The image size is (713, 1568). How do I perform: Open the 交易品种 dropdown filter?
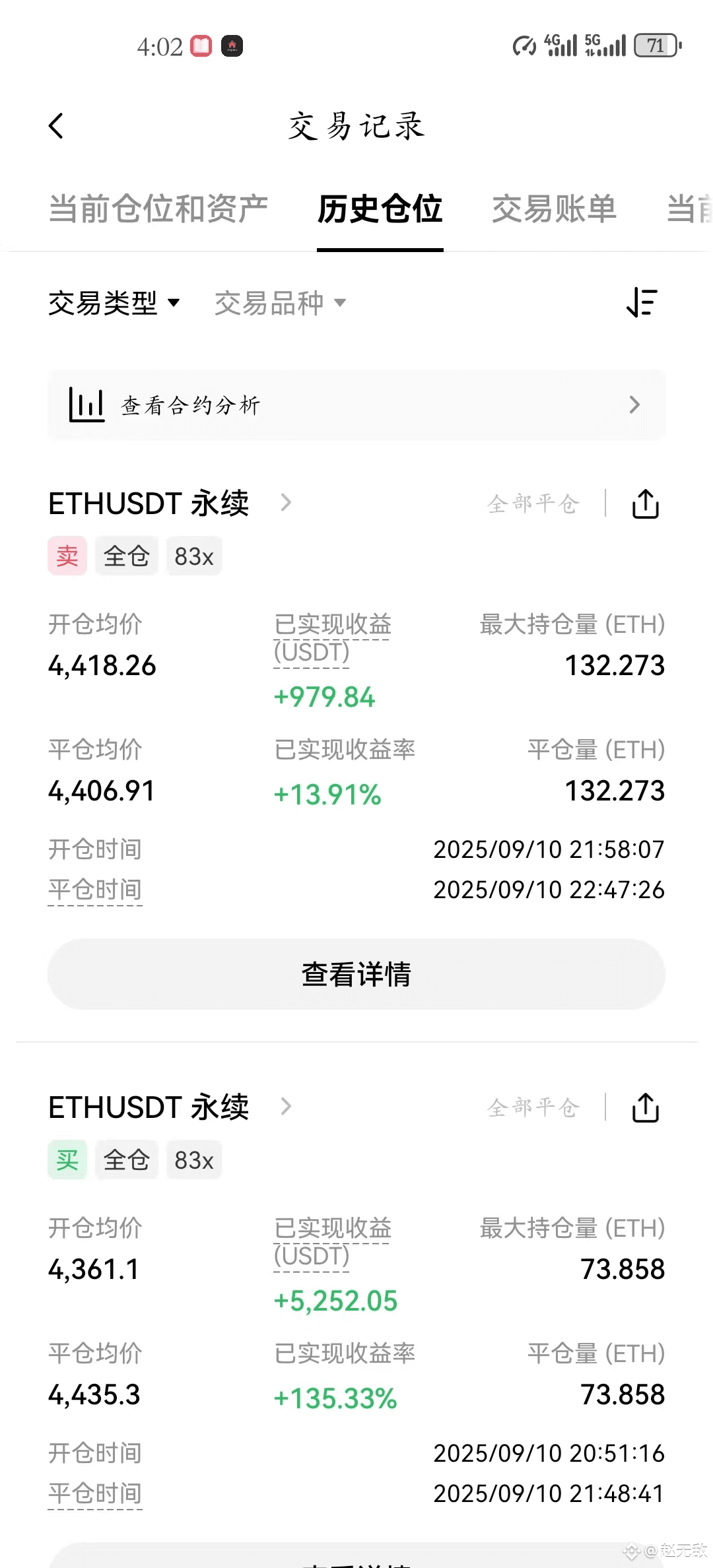[280, 303]
